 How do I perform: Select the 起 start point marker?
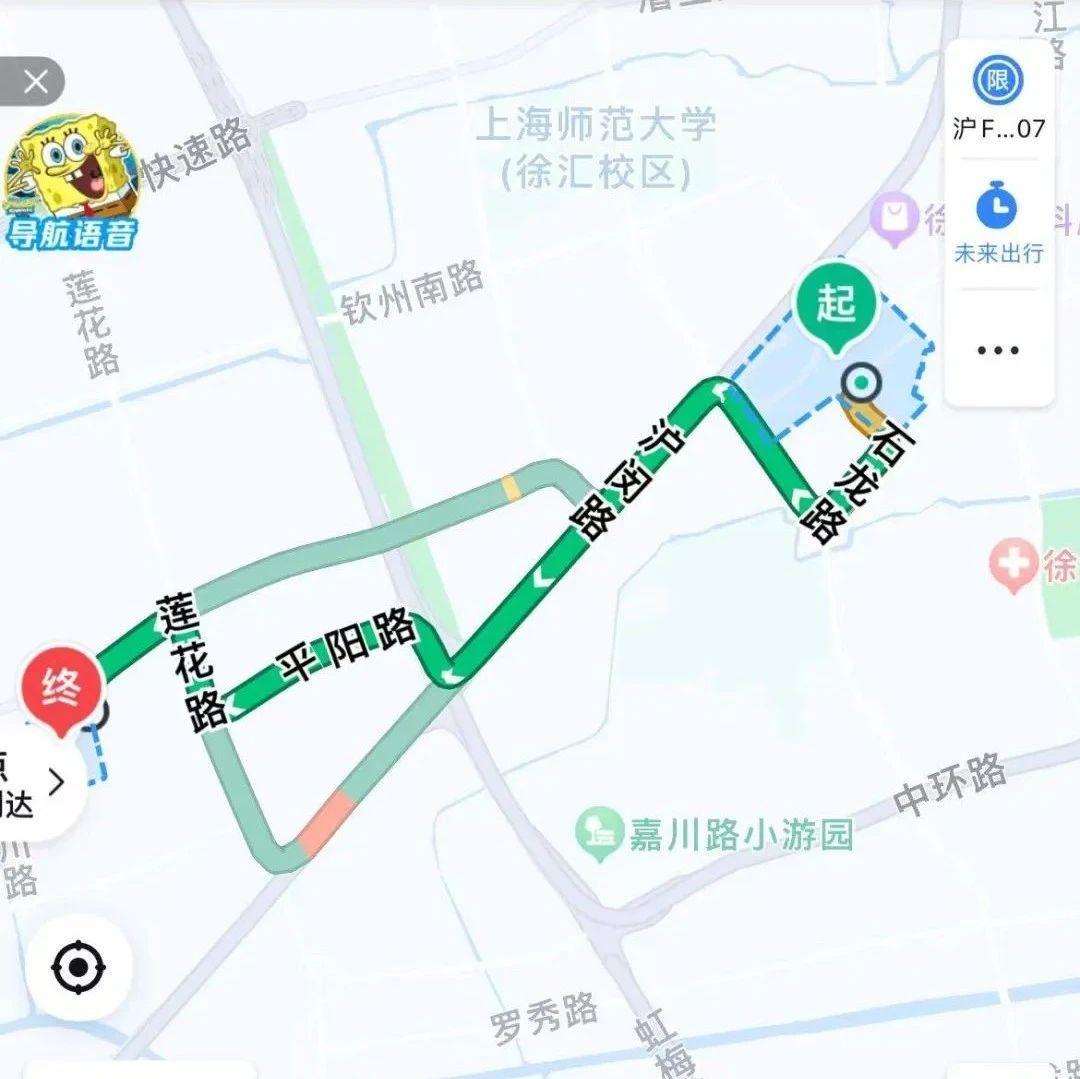836,306
